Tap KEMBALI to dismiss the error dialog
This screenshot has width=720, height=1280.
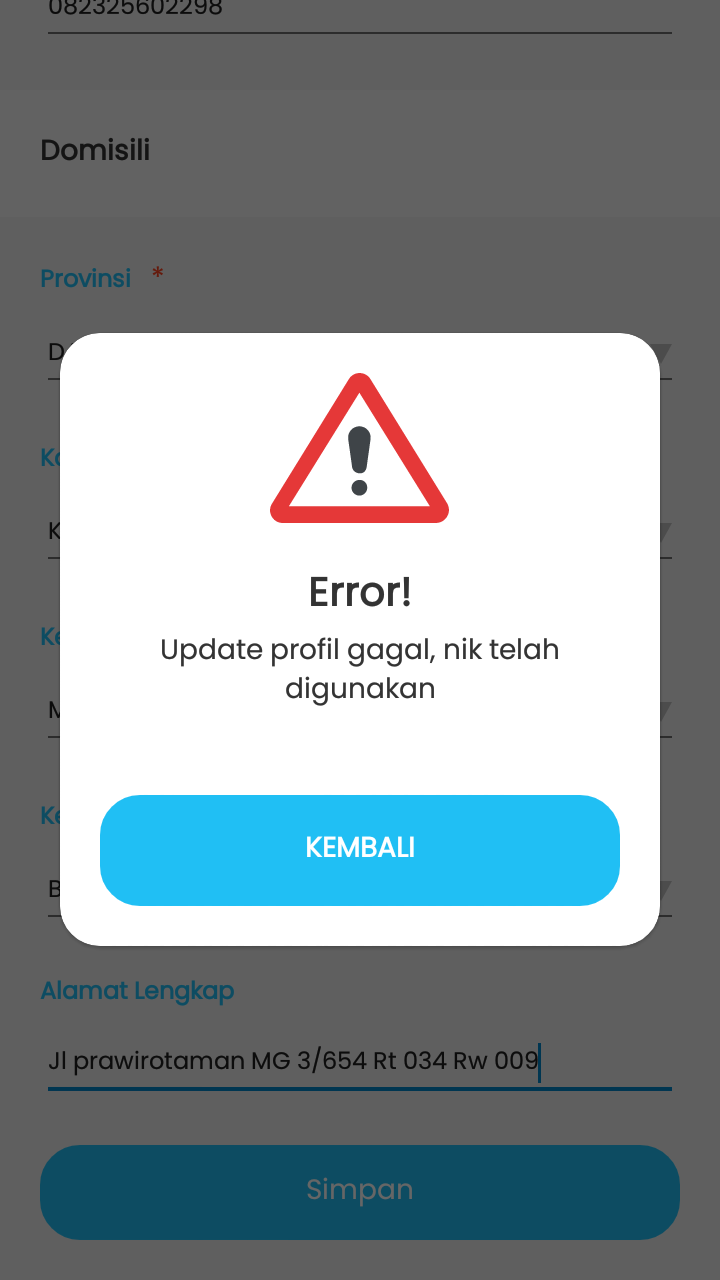360,850
